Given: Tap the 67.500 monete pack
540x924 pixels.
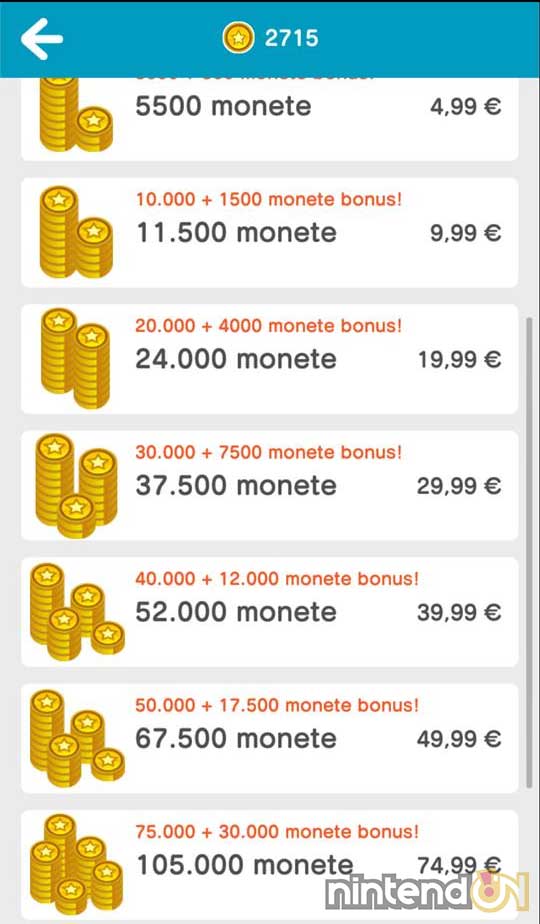Looking at the screenshot, I should 269,738.
